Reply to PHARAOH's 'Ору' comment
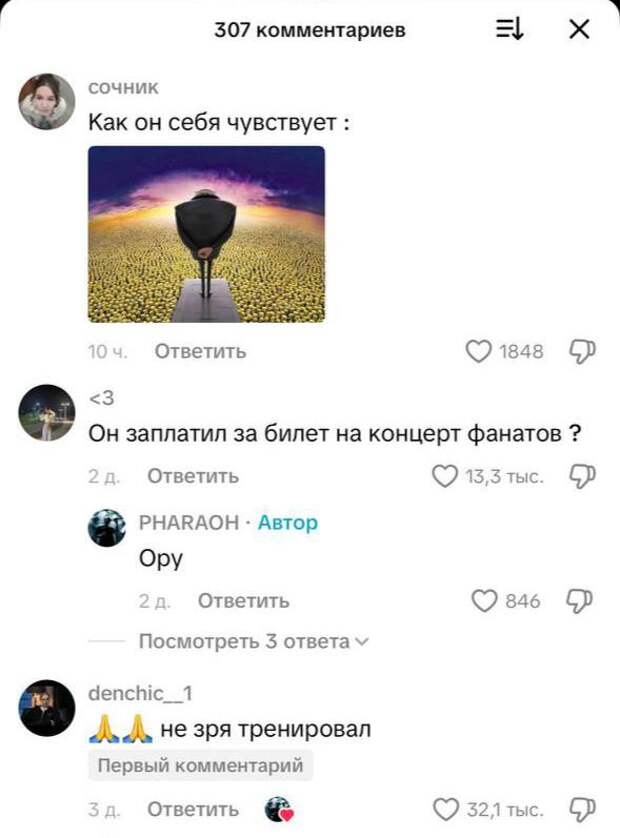Viewport: 620px width, 838px height. (x=243, y=600)
